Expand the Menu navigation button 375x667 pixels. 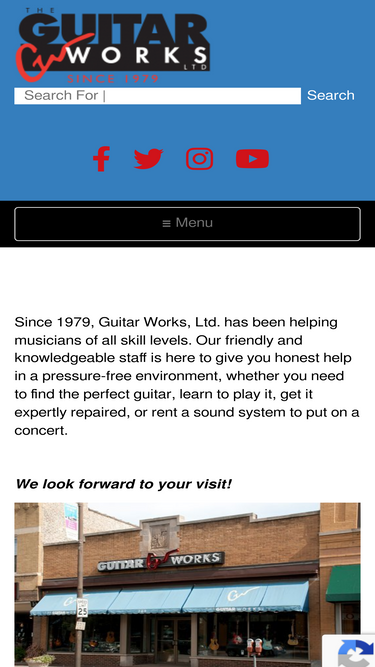point(188,224)
